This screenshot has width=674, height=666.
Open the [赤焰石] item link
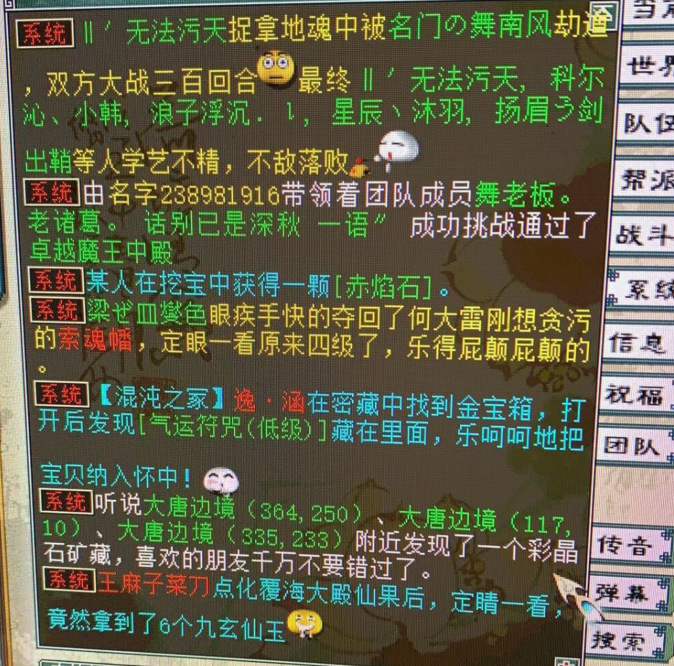(x=390, y=288)
